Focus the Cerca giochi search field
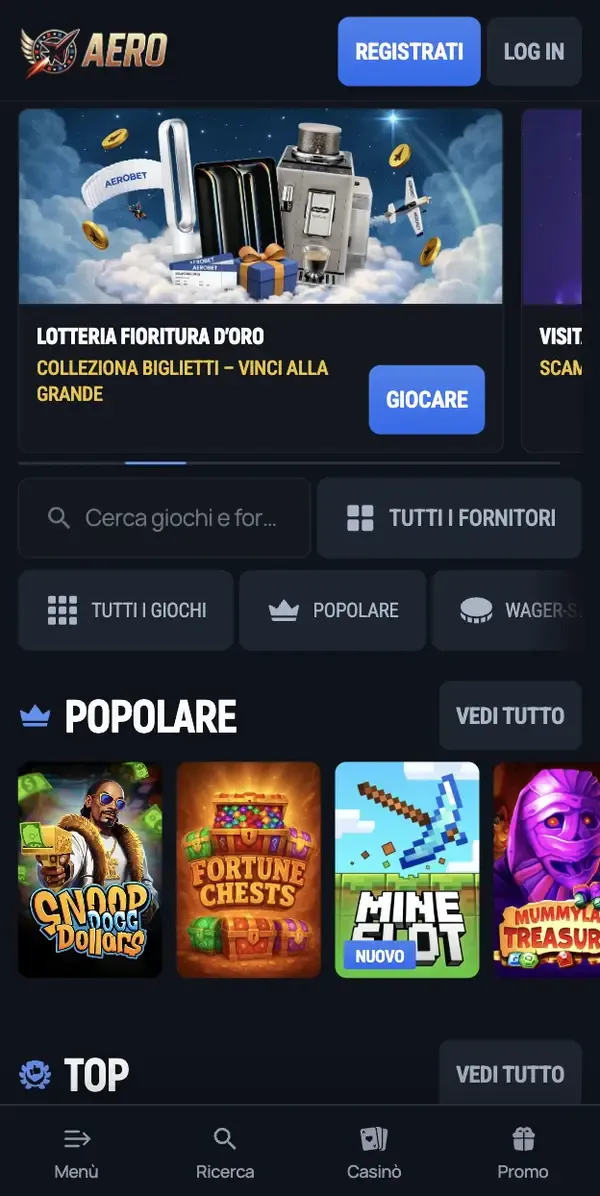 click(x=165, y=518)
